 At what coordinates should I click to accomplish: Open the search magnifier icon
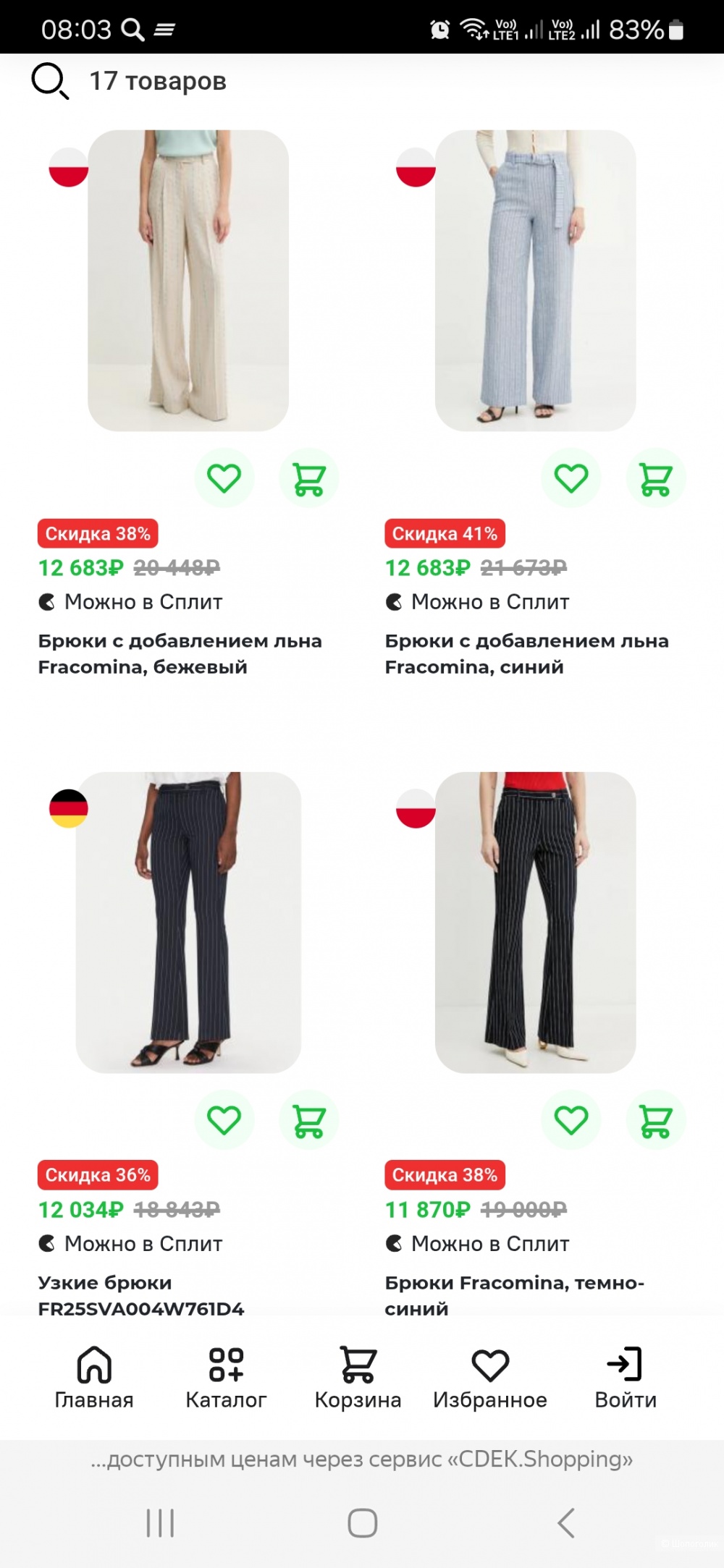coord(49,81)
